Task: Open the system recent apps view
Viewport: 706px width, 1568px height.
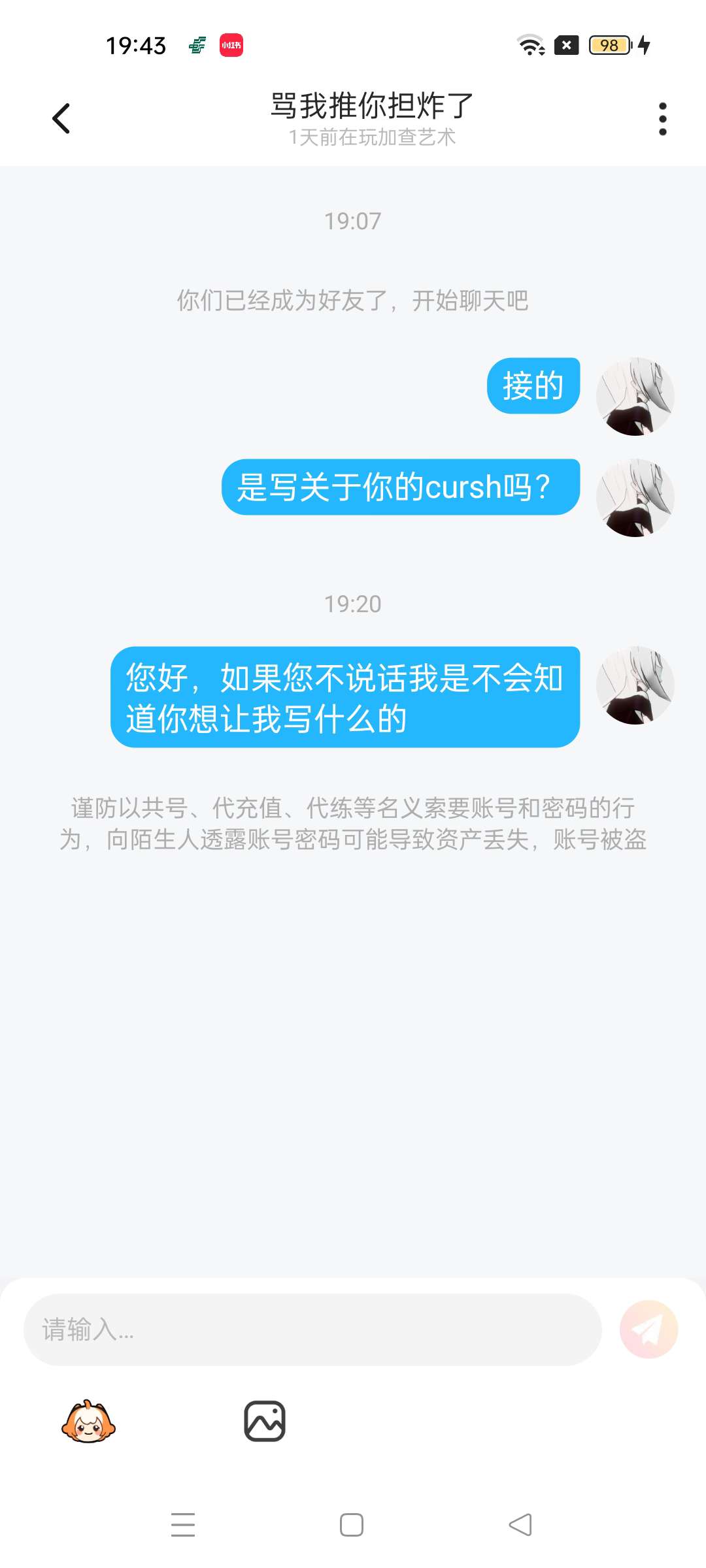Action: coord(183,1525)
